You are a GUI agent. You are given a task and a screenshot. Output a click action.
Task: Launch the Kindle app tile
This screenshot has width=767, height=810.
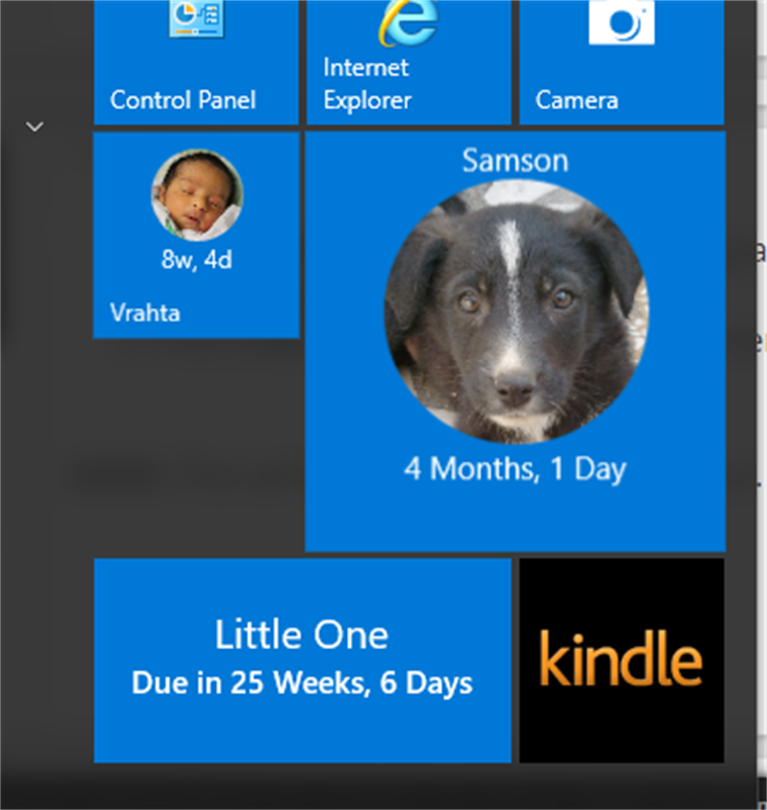621,660
